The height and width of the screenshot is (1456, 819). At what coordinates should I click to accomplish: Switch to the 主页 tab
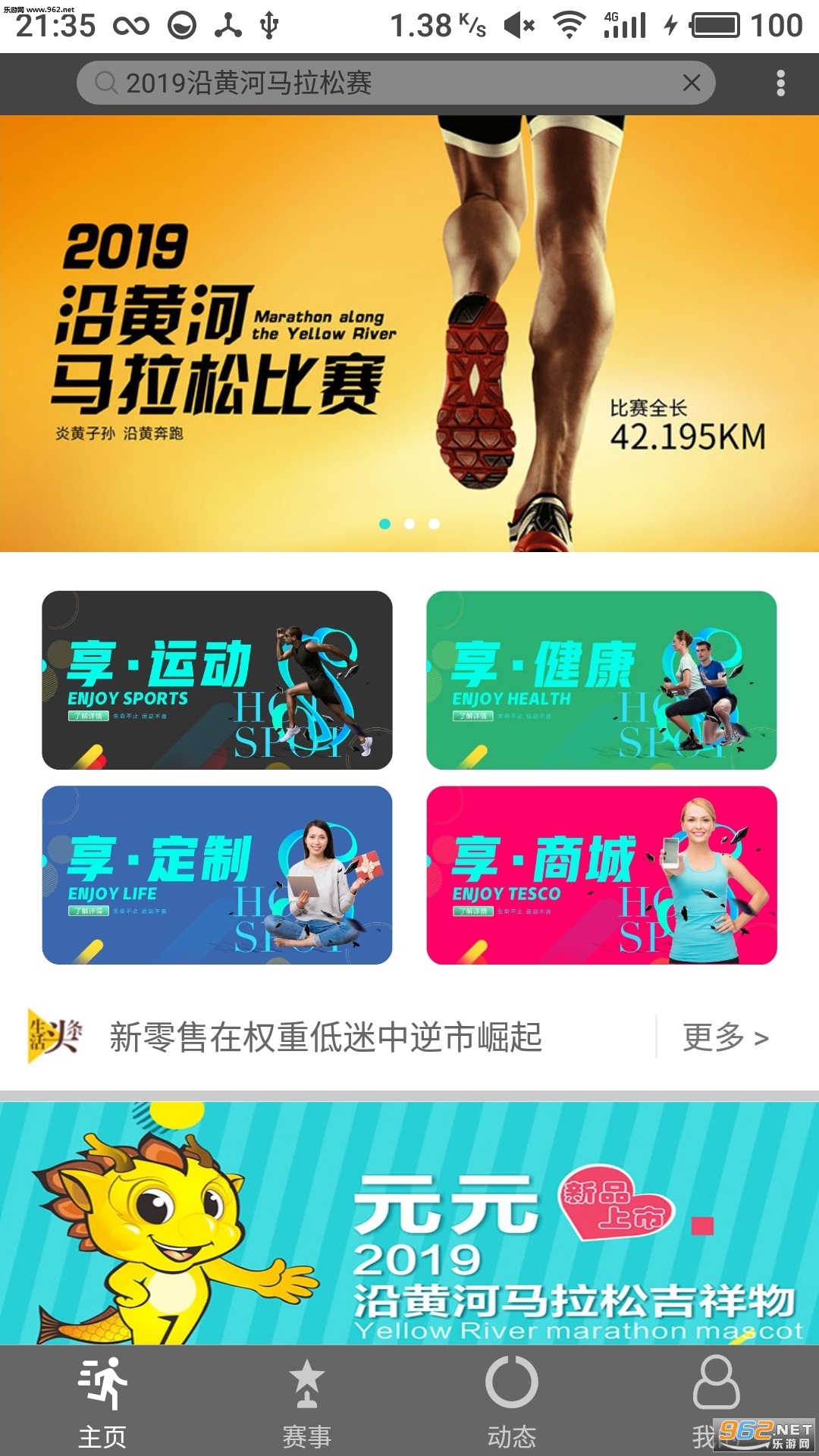pos(102,1401)
